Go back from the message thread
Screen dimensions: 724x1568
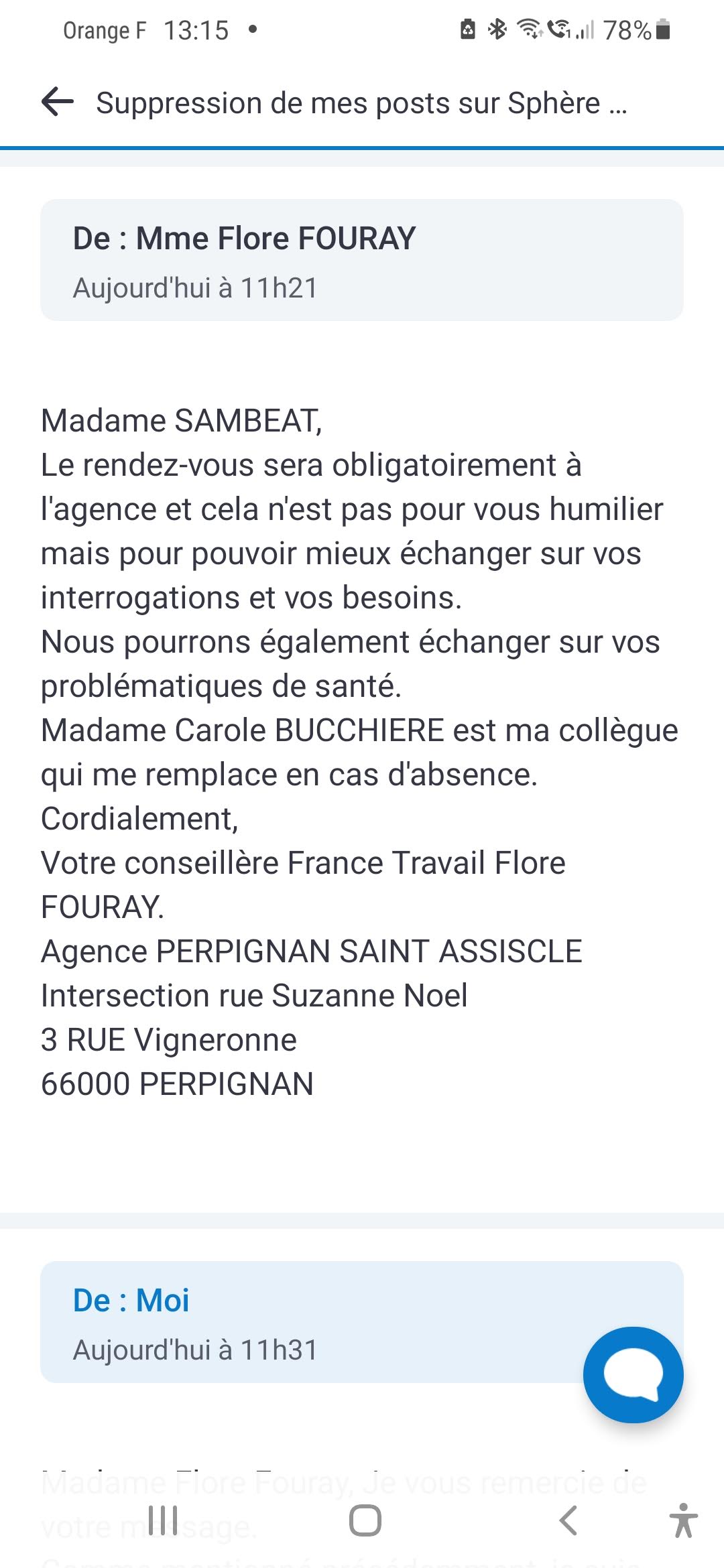pyautogui.click(x=58, y=103)
